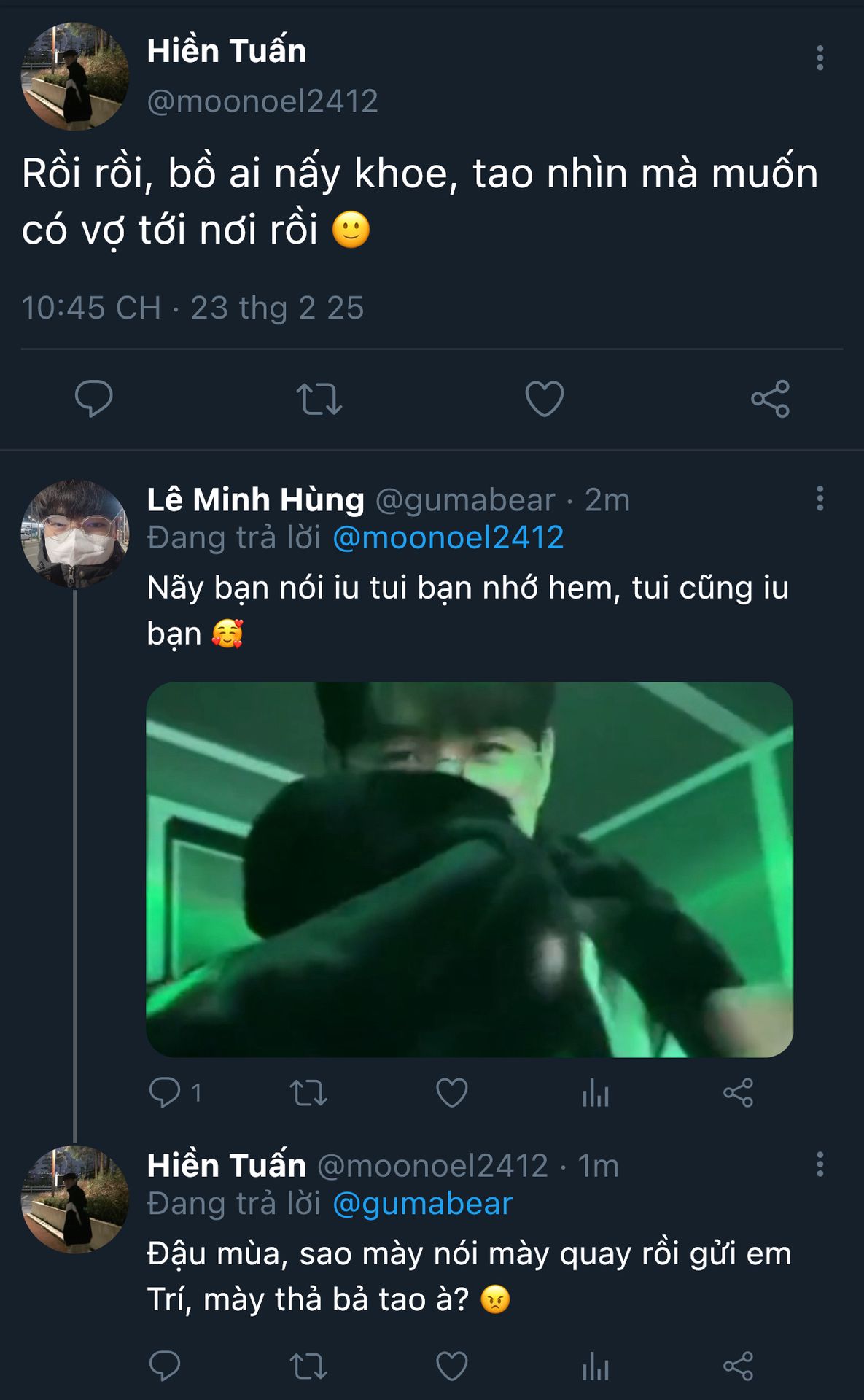Image resolution: width=864 pixels, height=1400 pixels.
Task: Like Lê Minh Hùng's reply
Action: 451,1092
